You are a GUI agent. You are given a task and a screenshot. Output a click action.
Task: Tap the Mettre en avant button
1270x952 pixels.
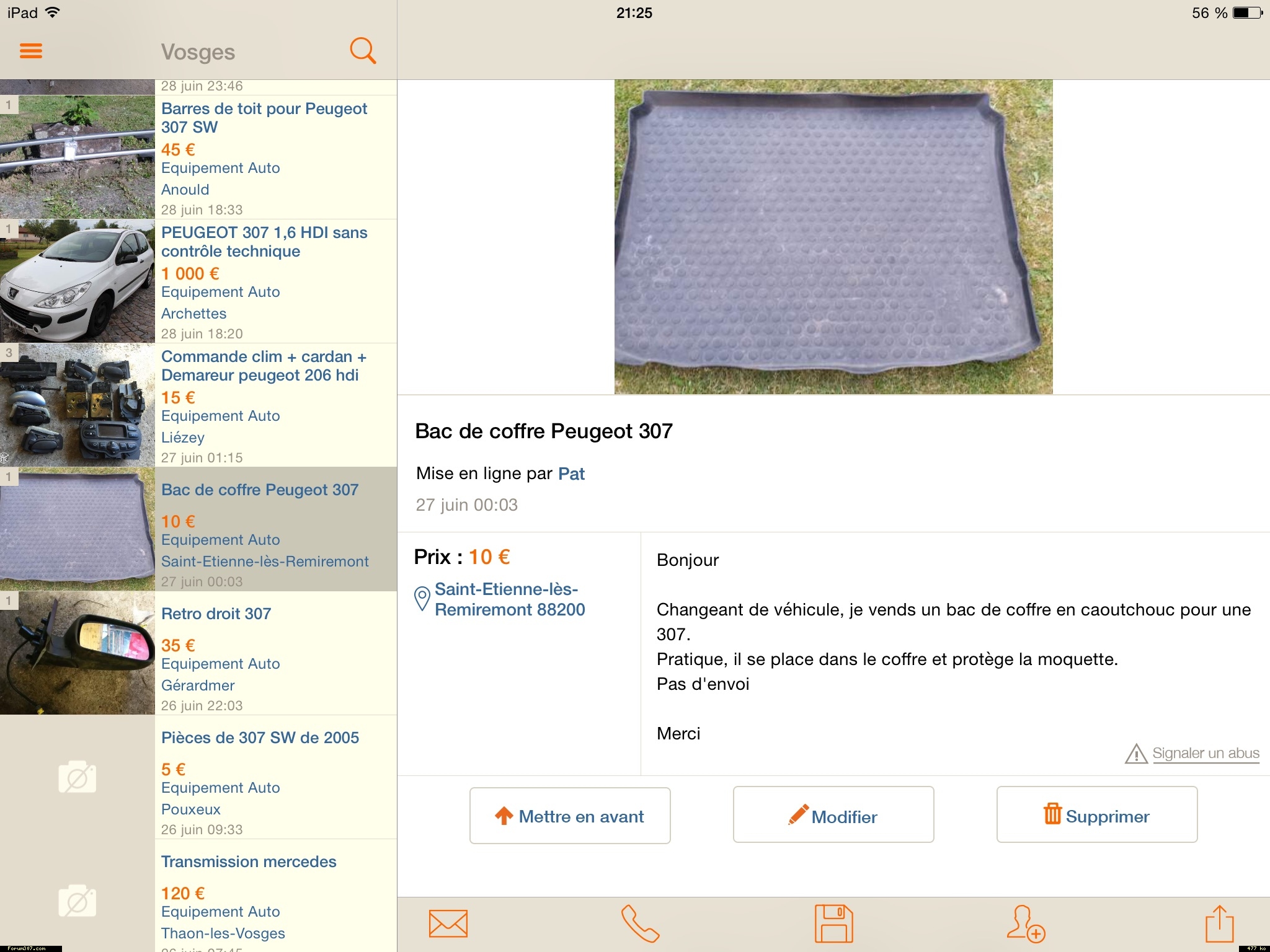click(x=570, y=816)
